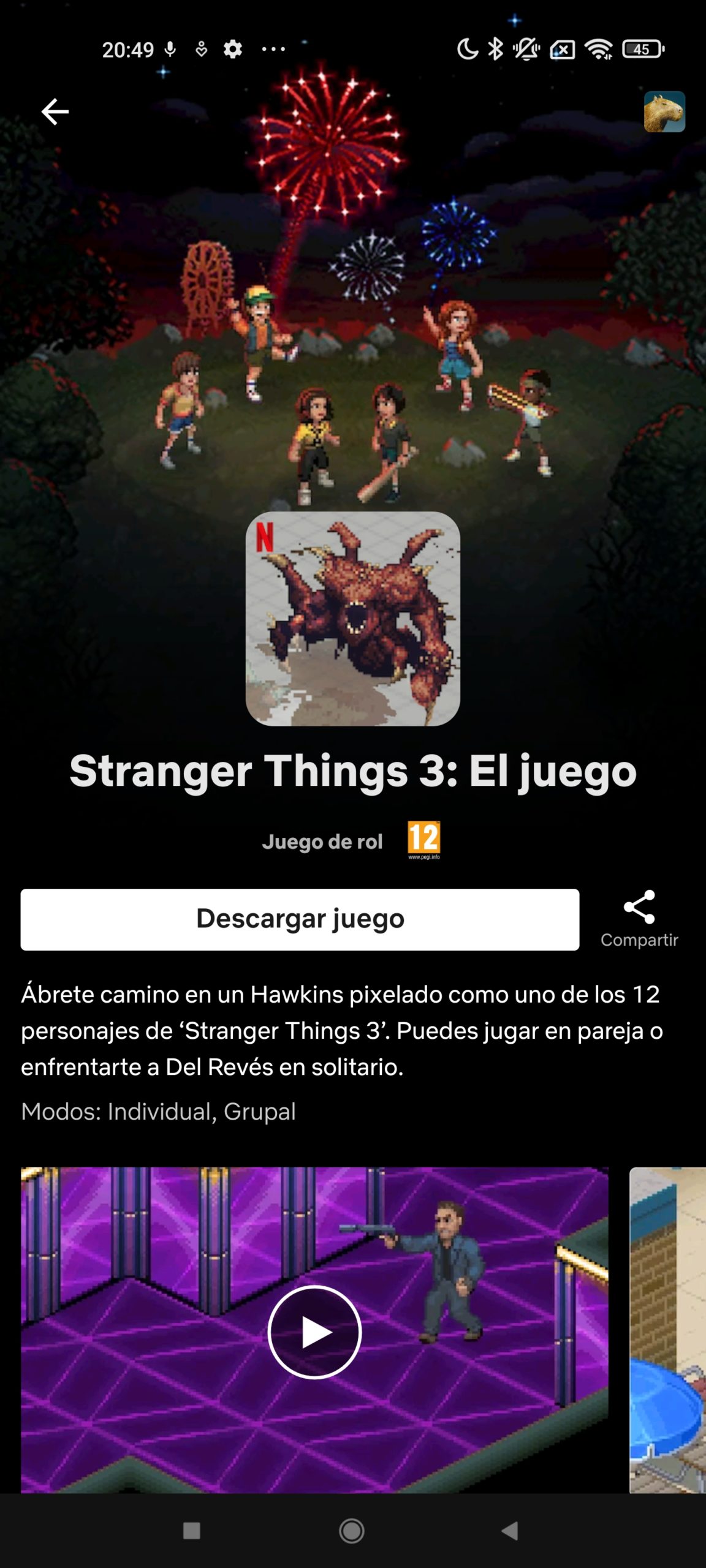Image resolution: width=706 pixels, height=1568 pixels.
Task: Play the game trailer video
Action: tap(314, 1332)
